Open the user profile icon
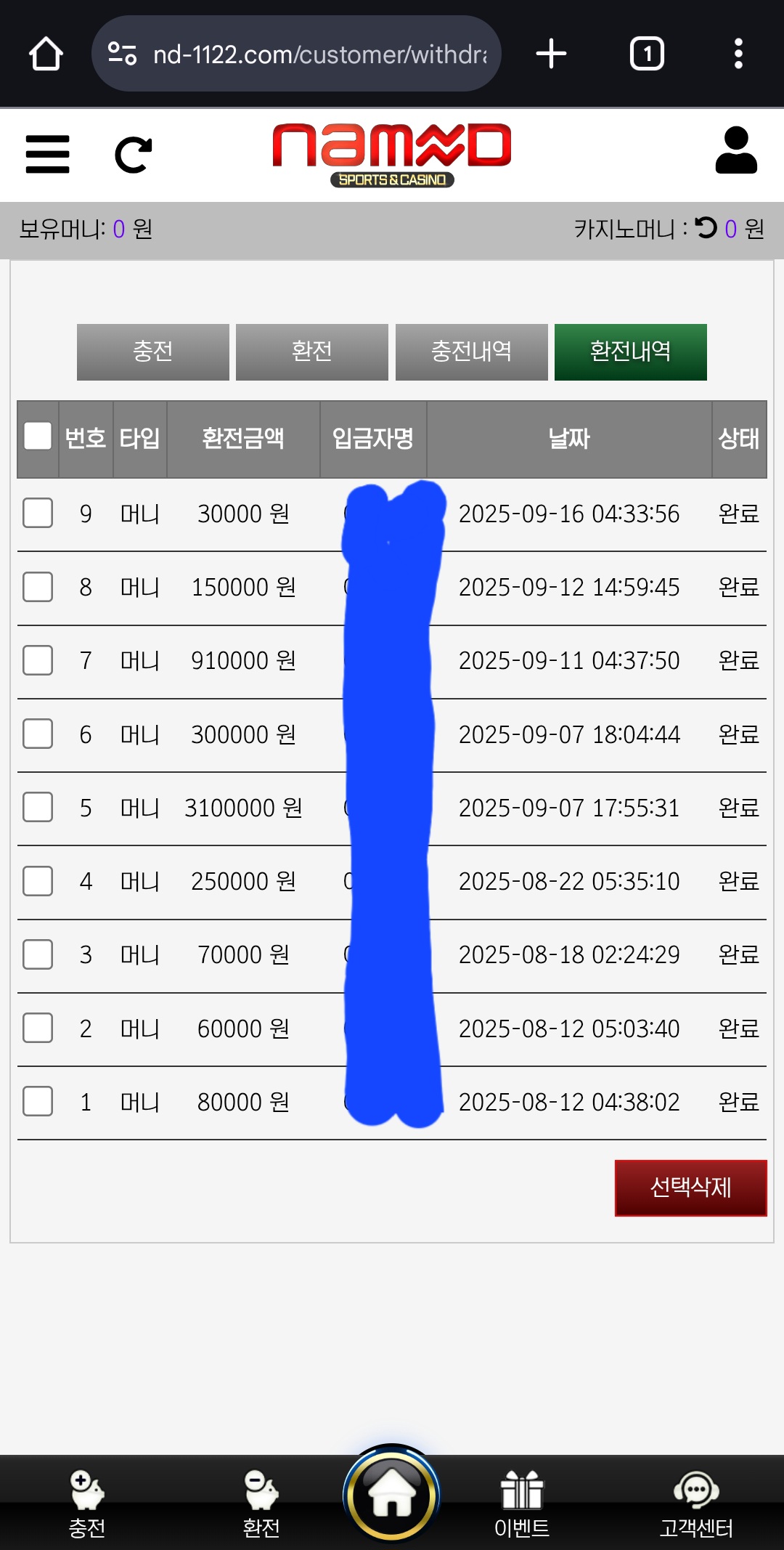Viewport: 784px width, 1550px height. pos(736,150)
